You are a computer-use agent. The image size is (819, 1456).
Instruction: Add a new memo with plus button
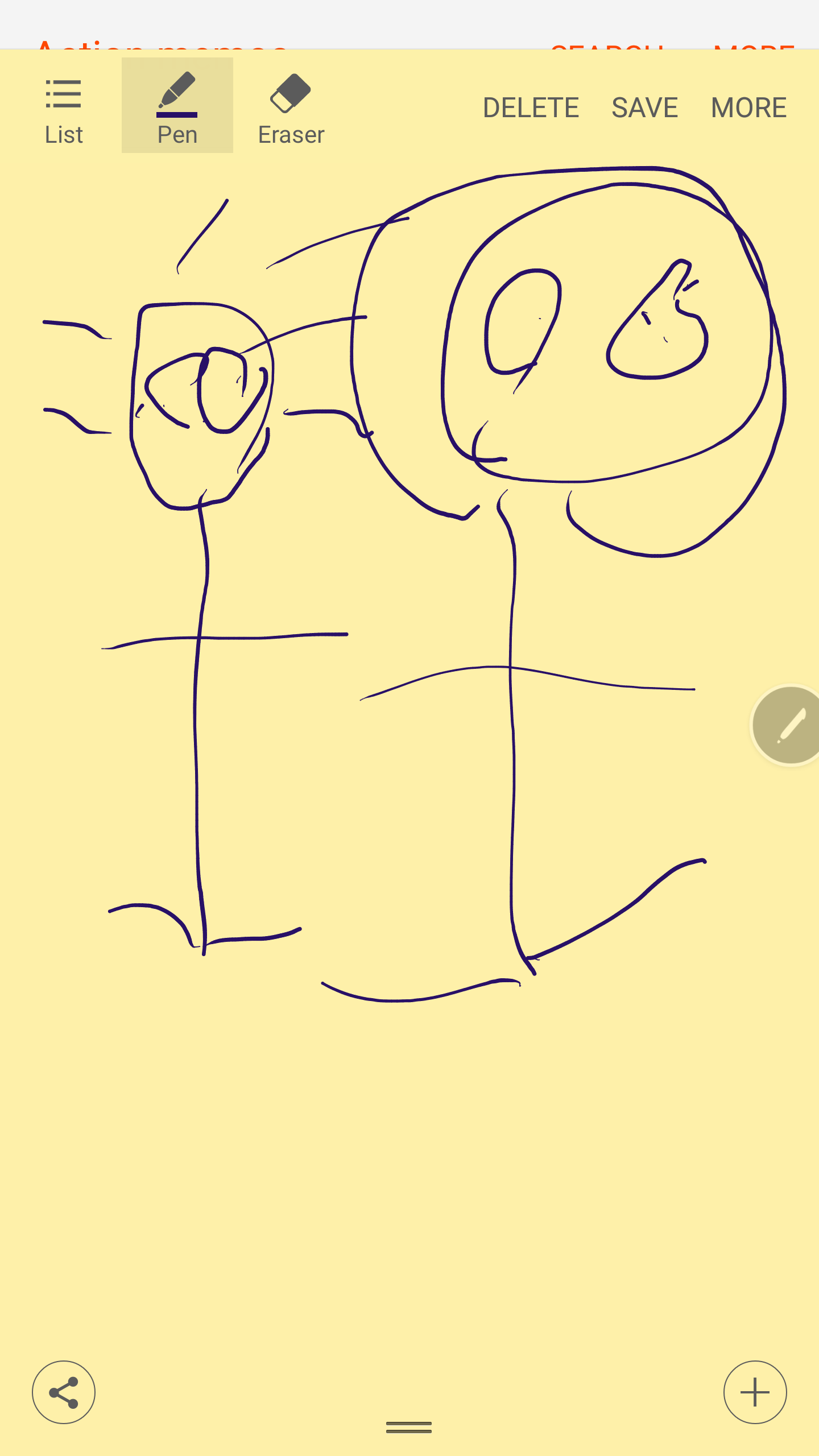(755, 1392)
